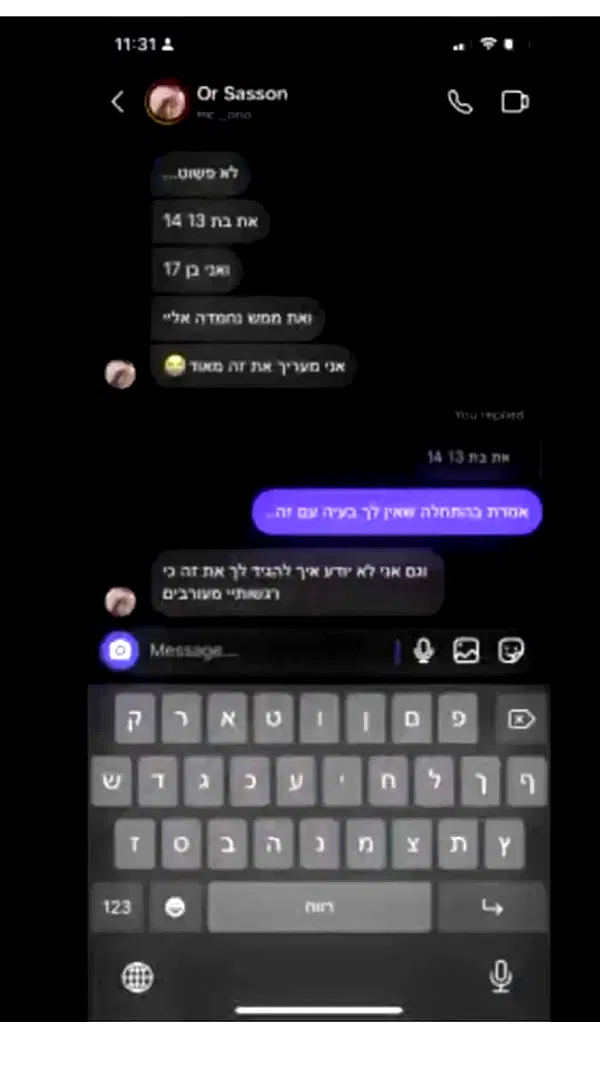Image resolution: width=600 pixels, height=1066 pixels.
Task: Start keyboard dictation microphone
Action: pos(501,977)
